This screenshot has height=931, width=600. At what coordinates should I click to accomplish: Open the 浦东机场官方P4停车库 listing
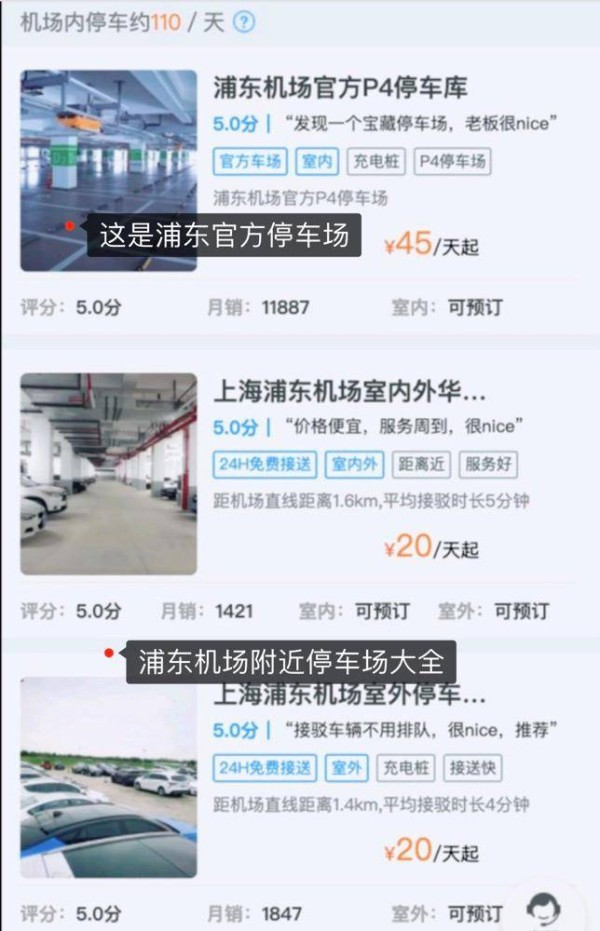[340, 88]
